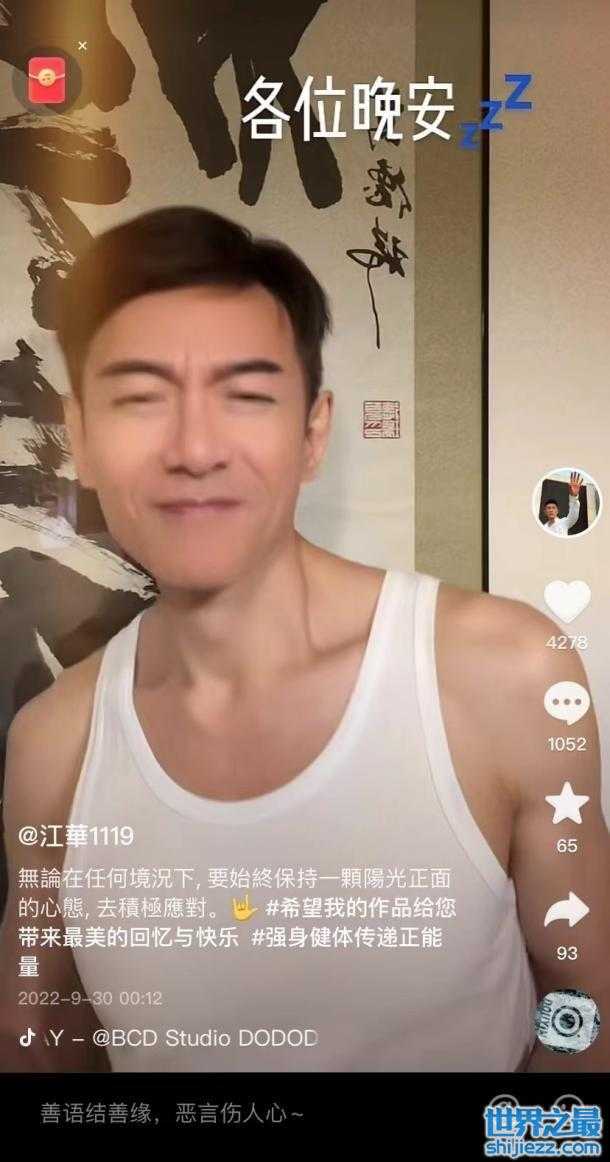Open the spinning music disc

[x=567, y=1020]
